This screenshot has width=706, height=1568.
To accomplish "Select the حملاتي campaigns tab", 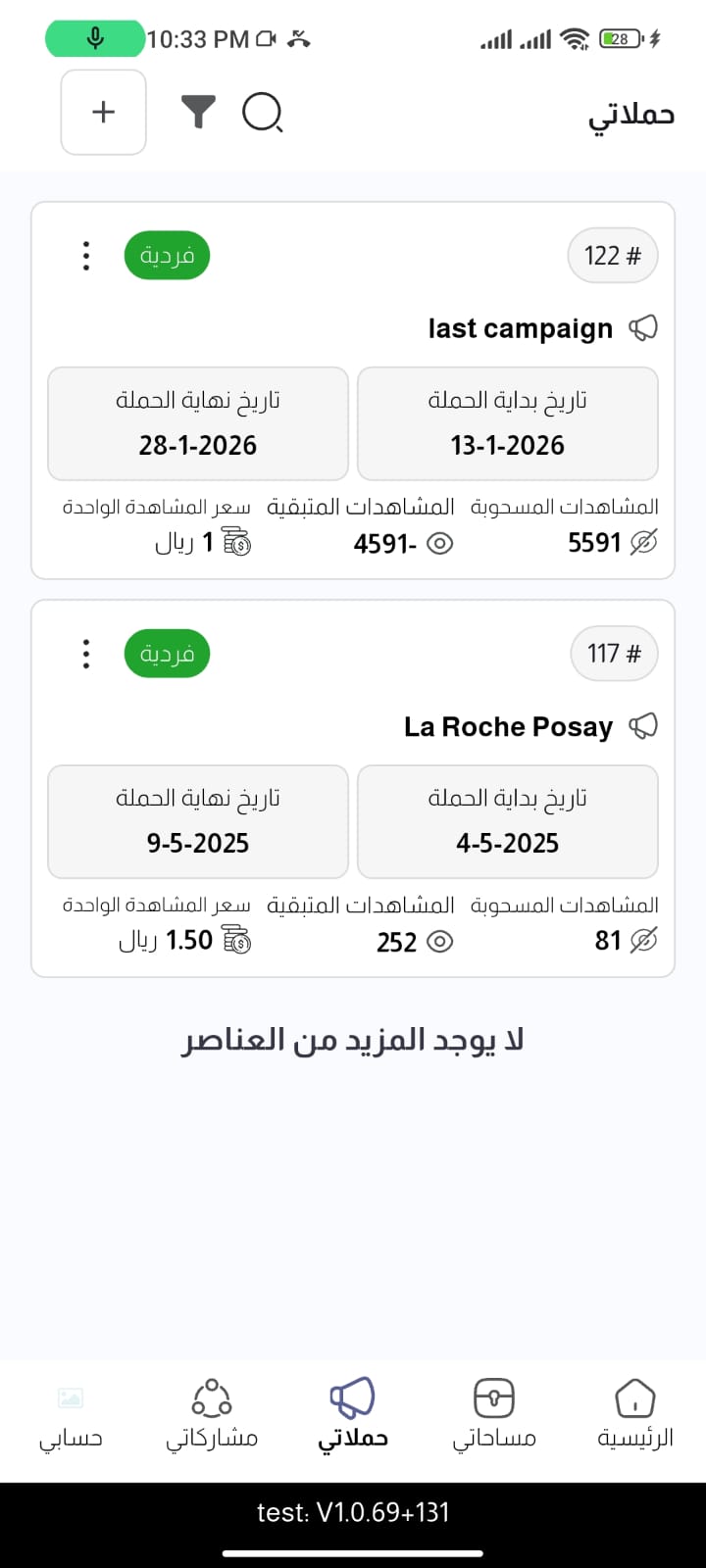I will (x=352, y=1414).
